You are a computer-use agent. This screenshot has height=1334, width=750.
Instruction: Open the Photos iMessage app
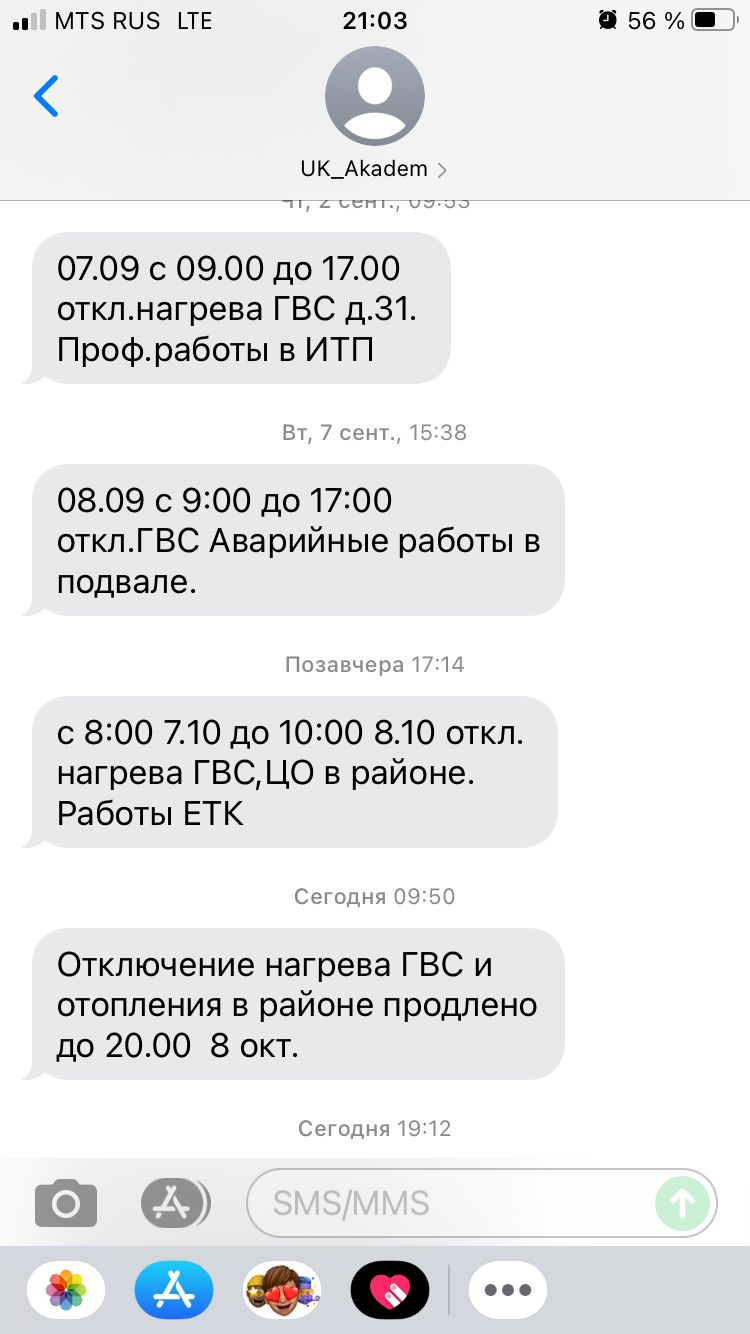66,1289
